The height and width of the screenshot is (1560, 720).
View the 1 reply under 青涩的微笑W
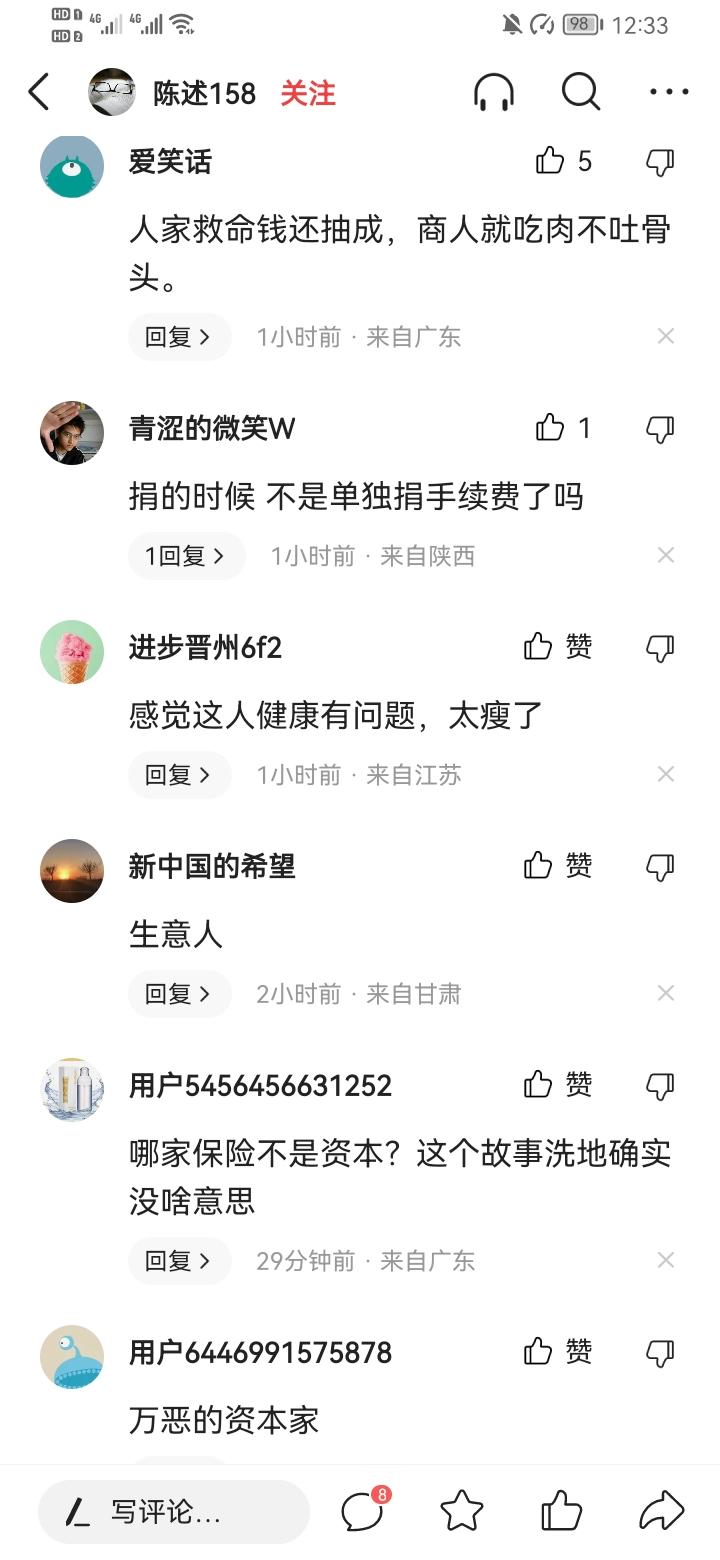tap(186, 556)
